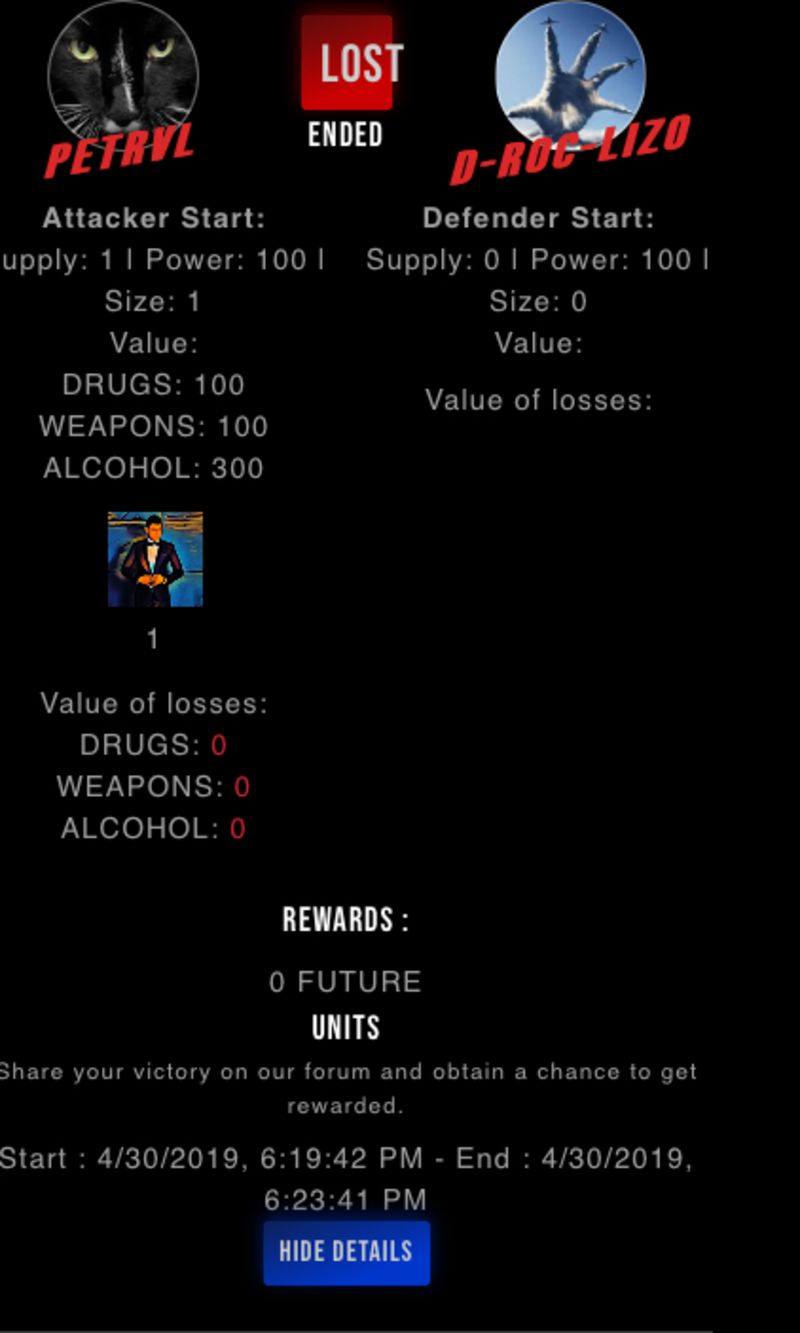800x1333 pixels.
Task: Tap the attacker's suited unit card
Action: tap(155, 559)
